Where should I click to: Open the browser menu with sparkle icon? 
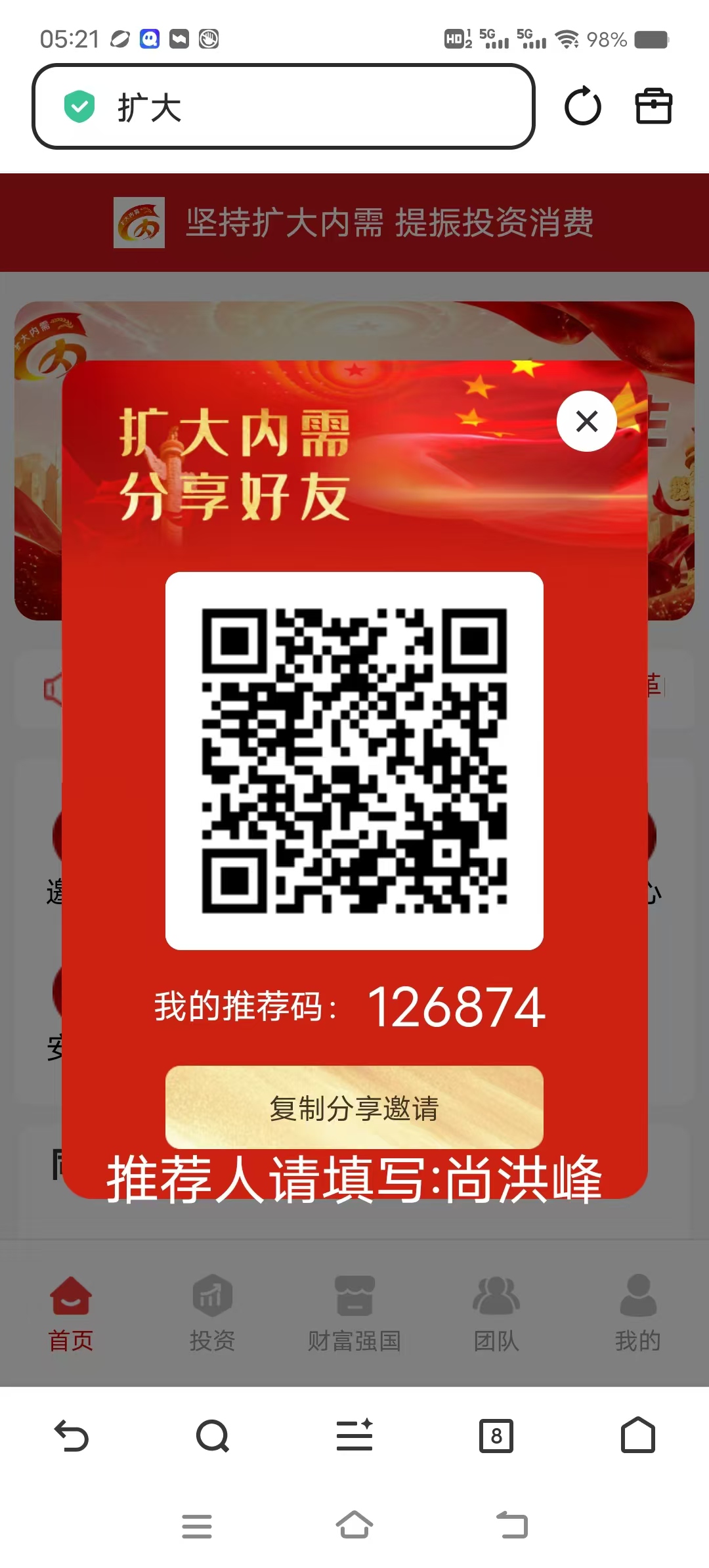point(354,1435)
